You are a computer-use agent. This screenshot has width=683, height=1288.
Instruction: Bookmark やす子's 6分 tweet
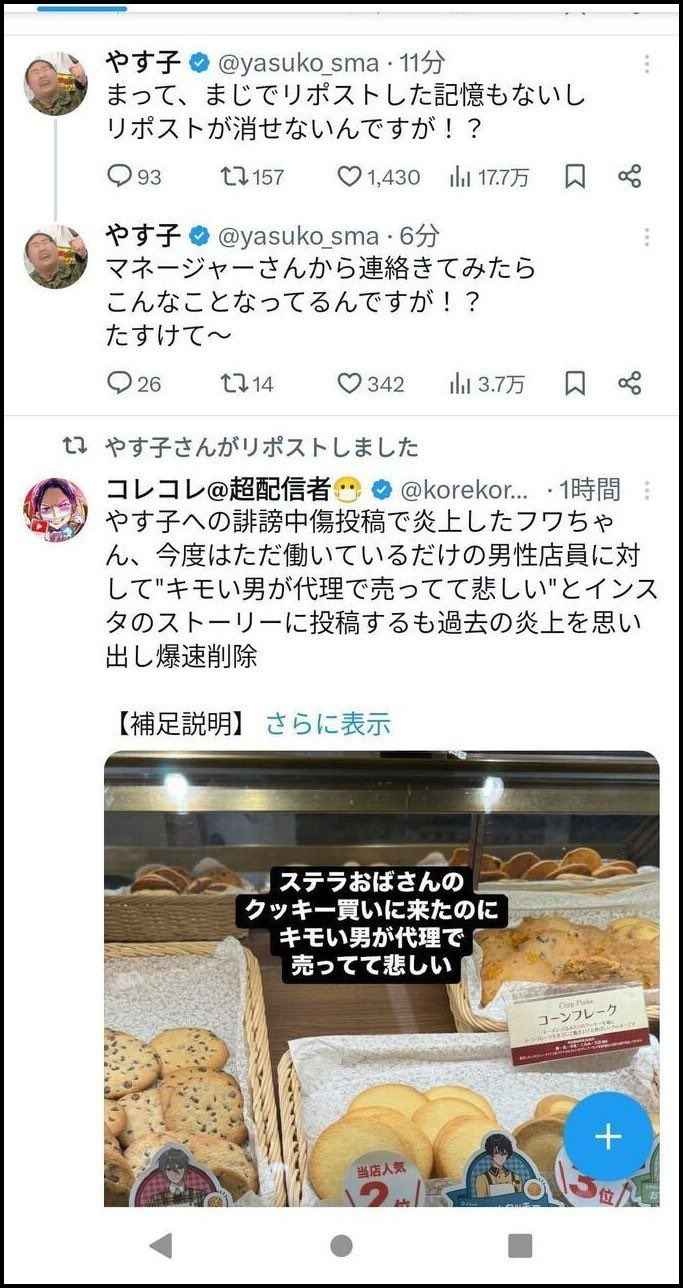(x=575, y=383)
